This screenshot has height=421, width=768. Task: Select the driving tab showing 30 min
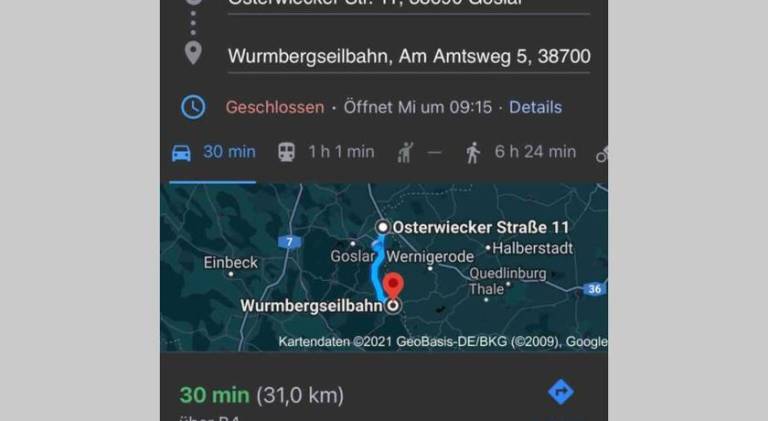213,152
